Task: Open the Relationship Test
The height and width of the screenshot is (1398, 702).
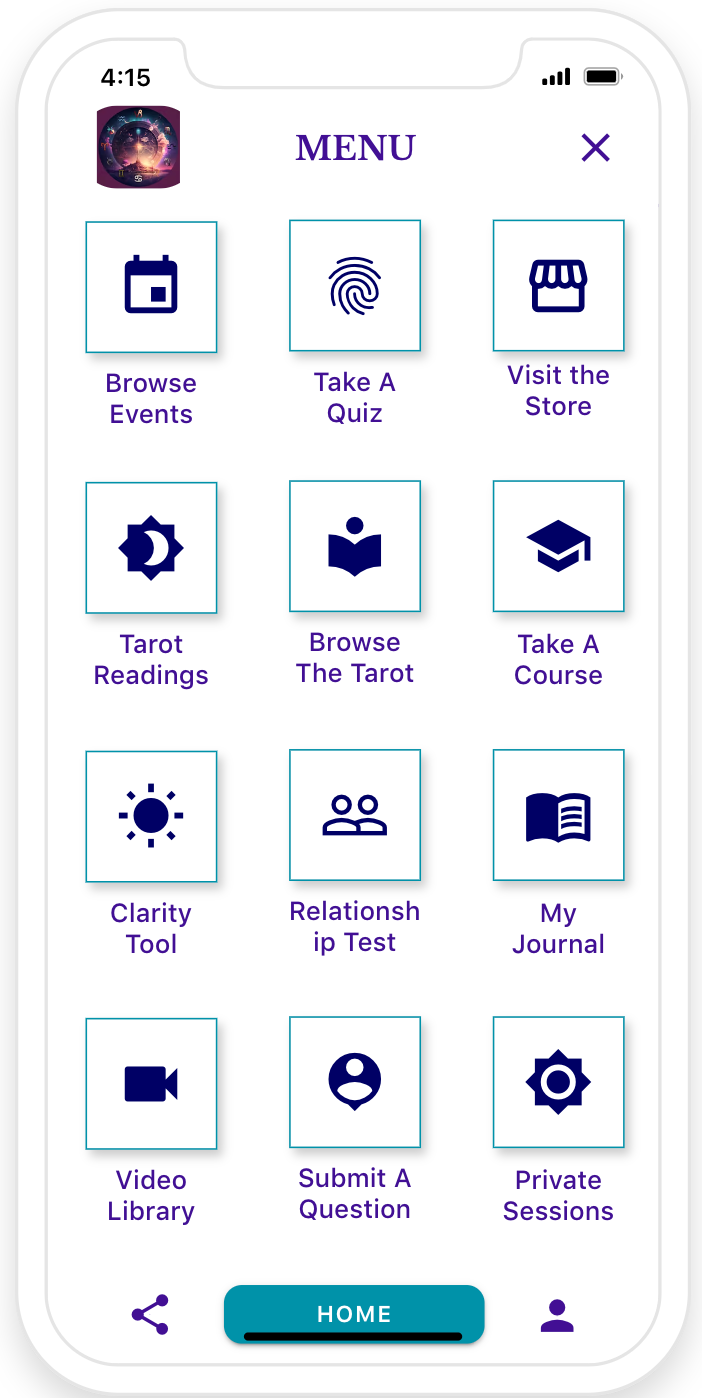Action: coord(355,815)
